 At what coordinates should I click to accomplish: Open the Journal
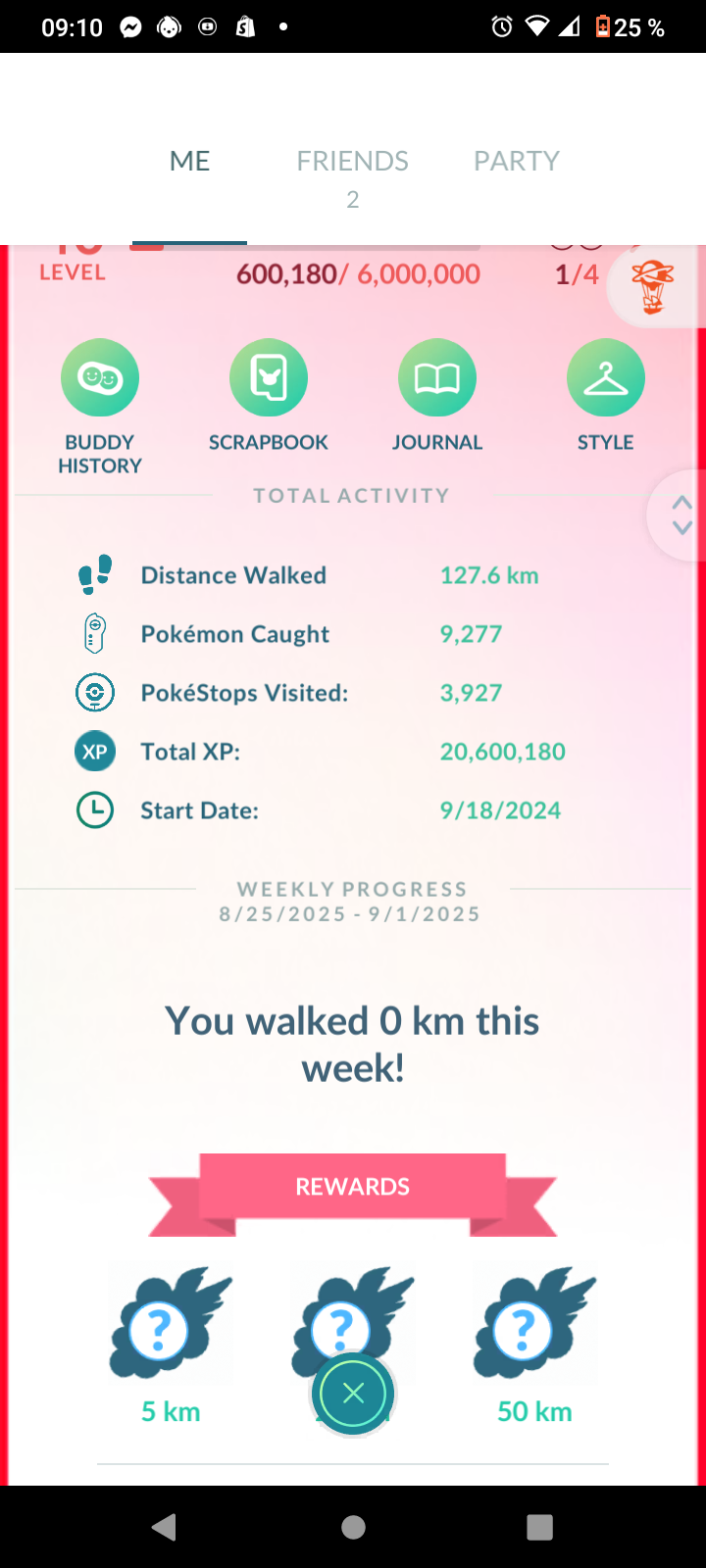[x=437, y=379]
